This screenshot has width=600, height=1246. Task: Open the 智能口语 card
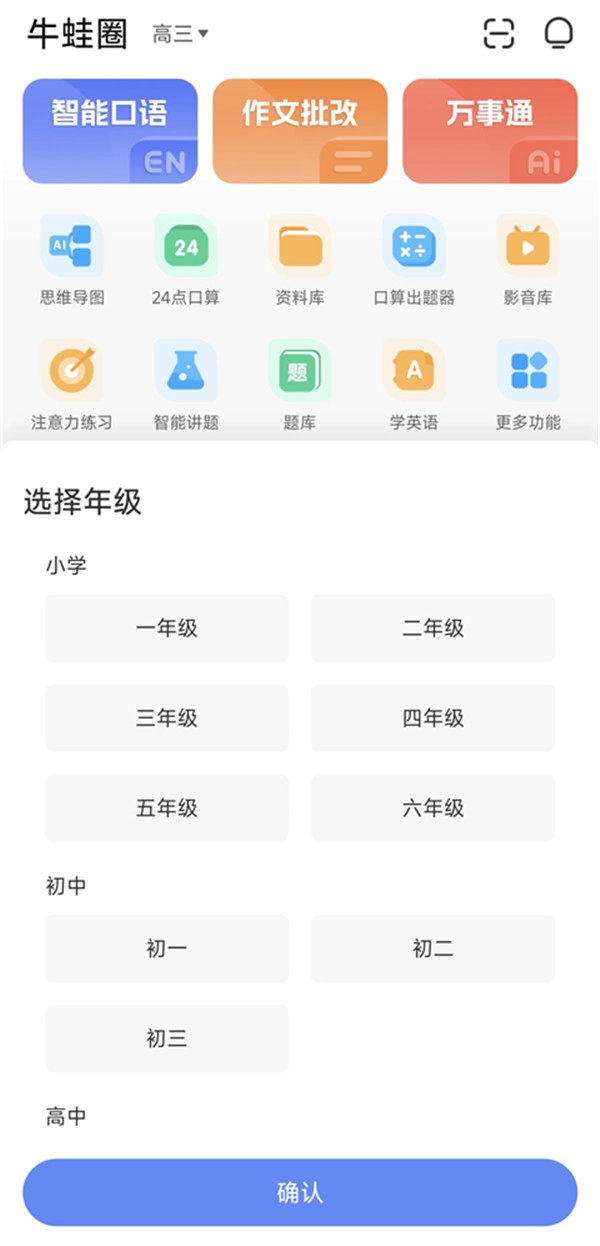pos(110,131)
